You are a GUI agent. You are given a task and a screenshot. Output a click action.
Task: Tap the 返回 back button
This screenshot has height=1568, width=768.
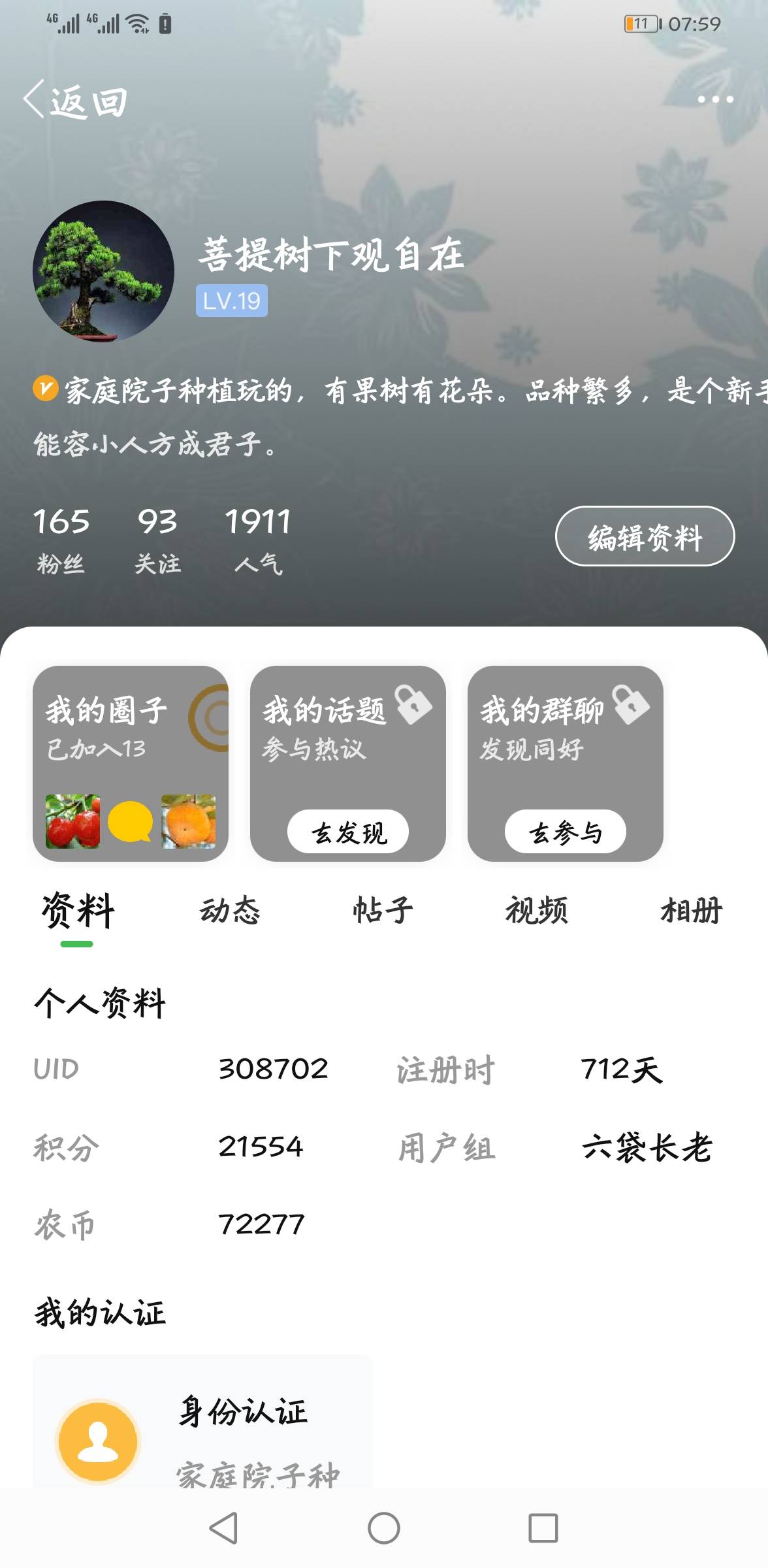(75, 101)
